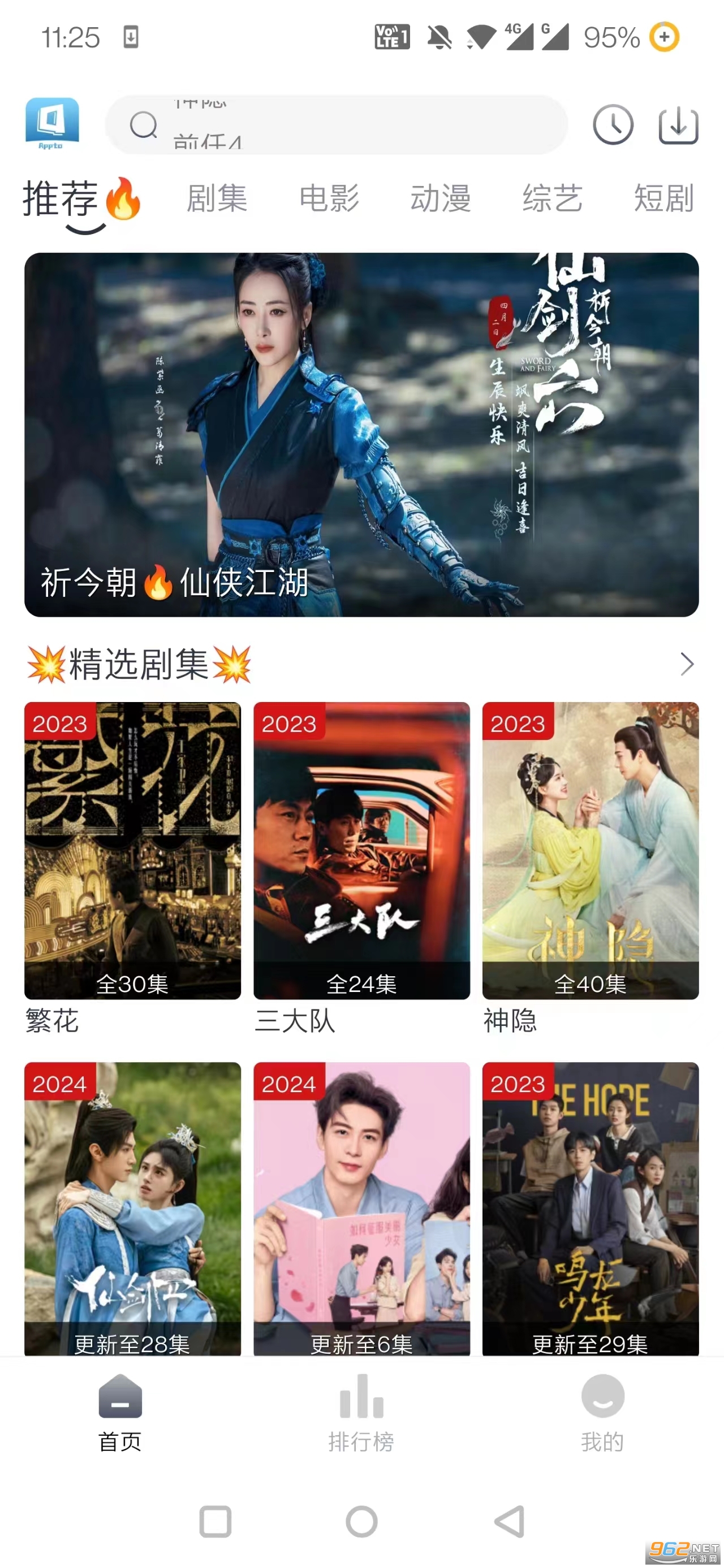724x1568 pixels.
Task: Open the downloads icon
Action: point(678,125)
